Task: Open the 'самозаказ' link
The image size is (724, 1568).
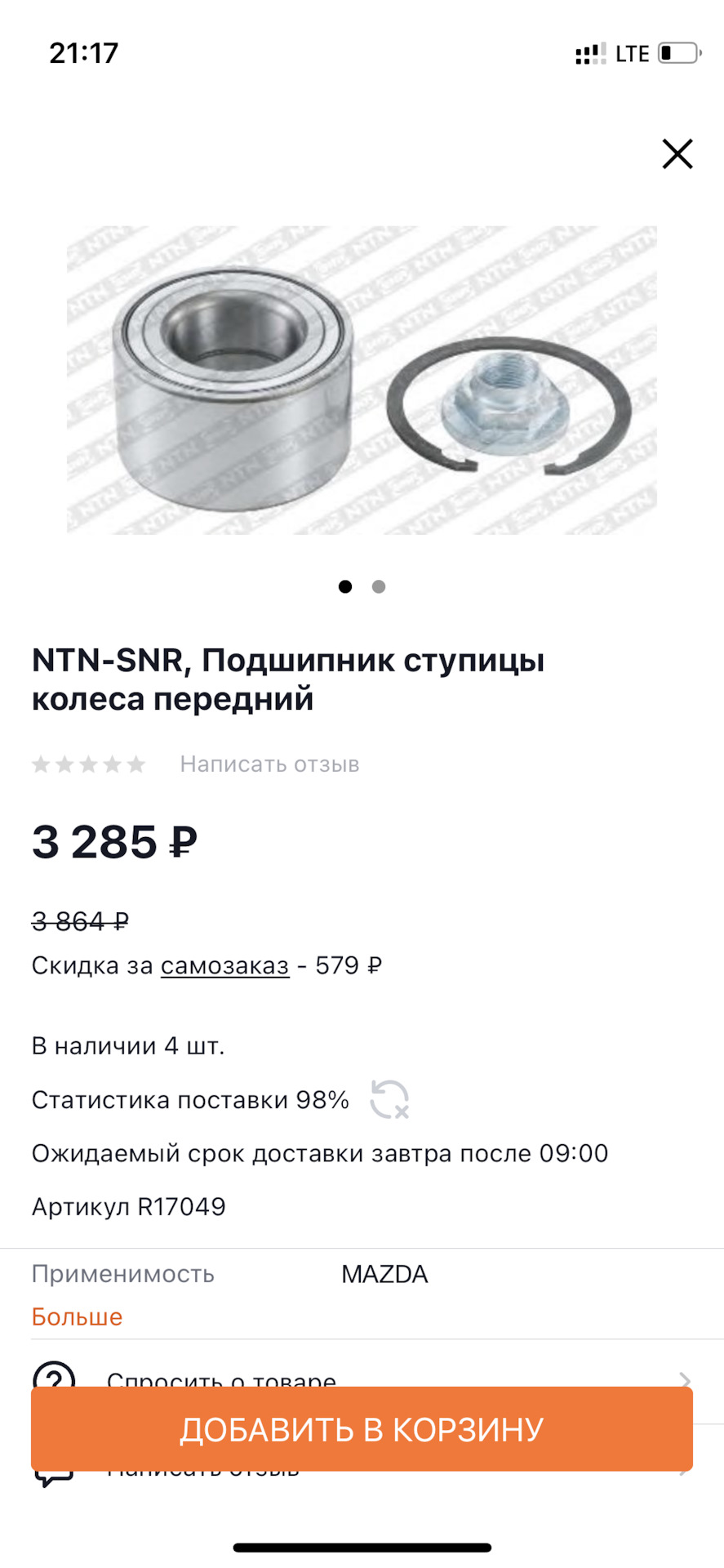Action: [224, 965]
